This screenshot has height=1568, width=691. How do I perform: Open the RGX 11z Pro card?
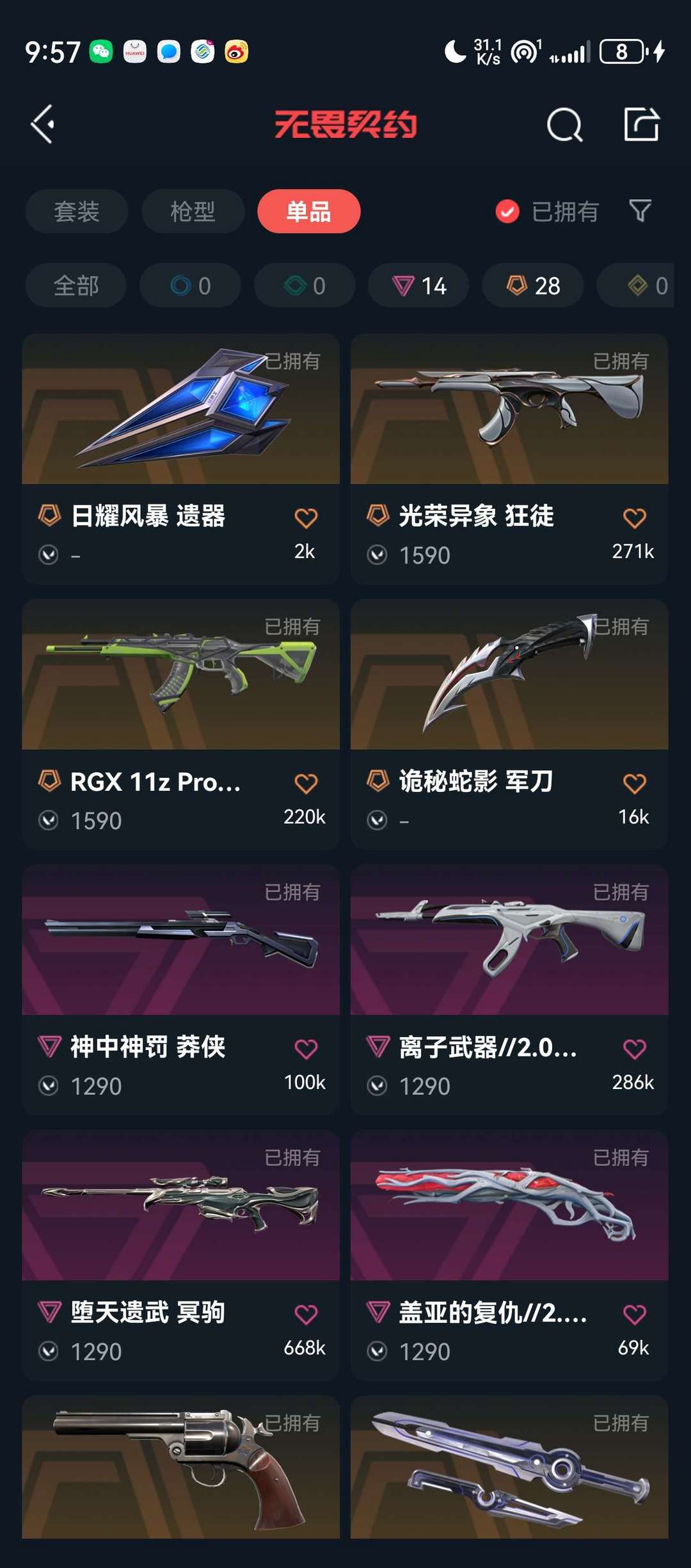[x=181, y=724]
